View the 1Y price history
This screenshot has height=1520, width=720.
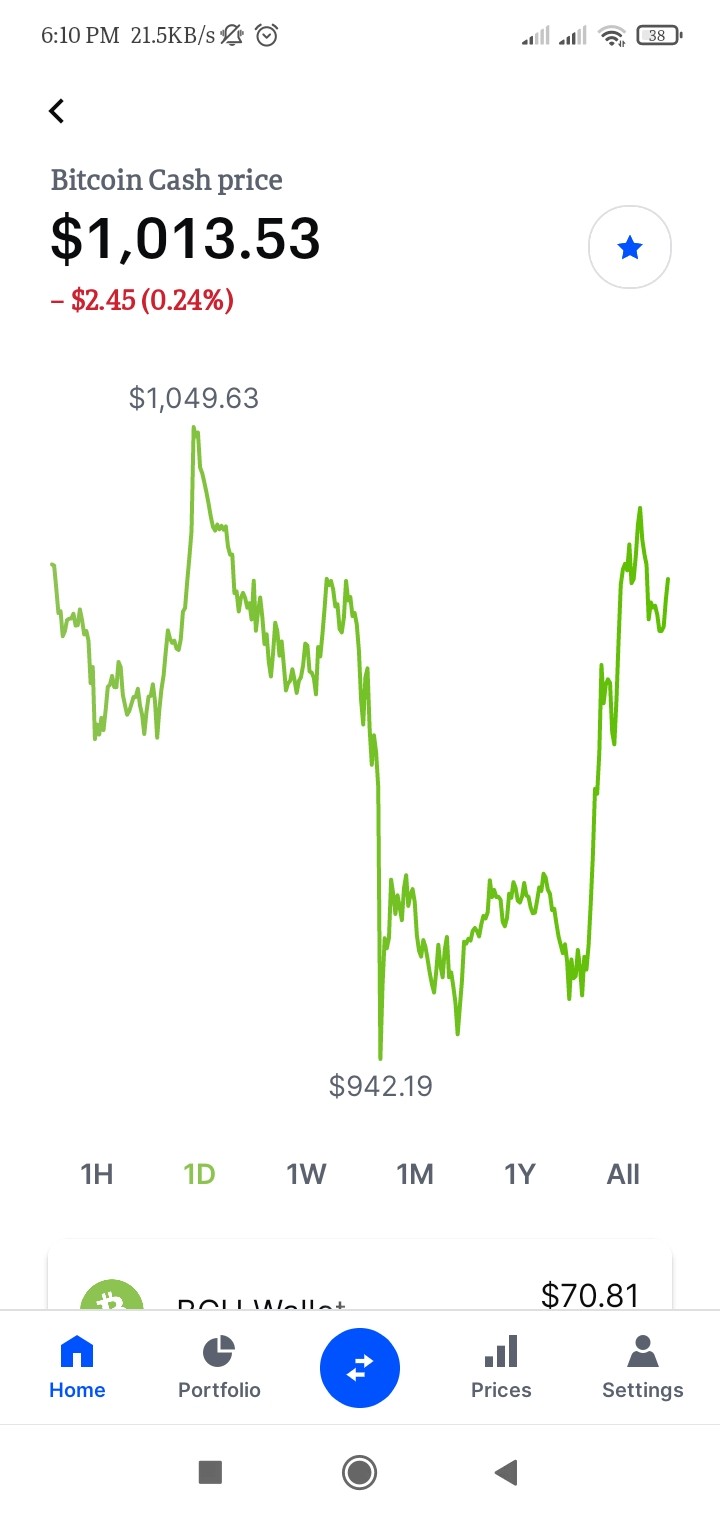(520, 1174)
